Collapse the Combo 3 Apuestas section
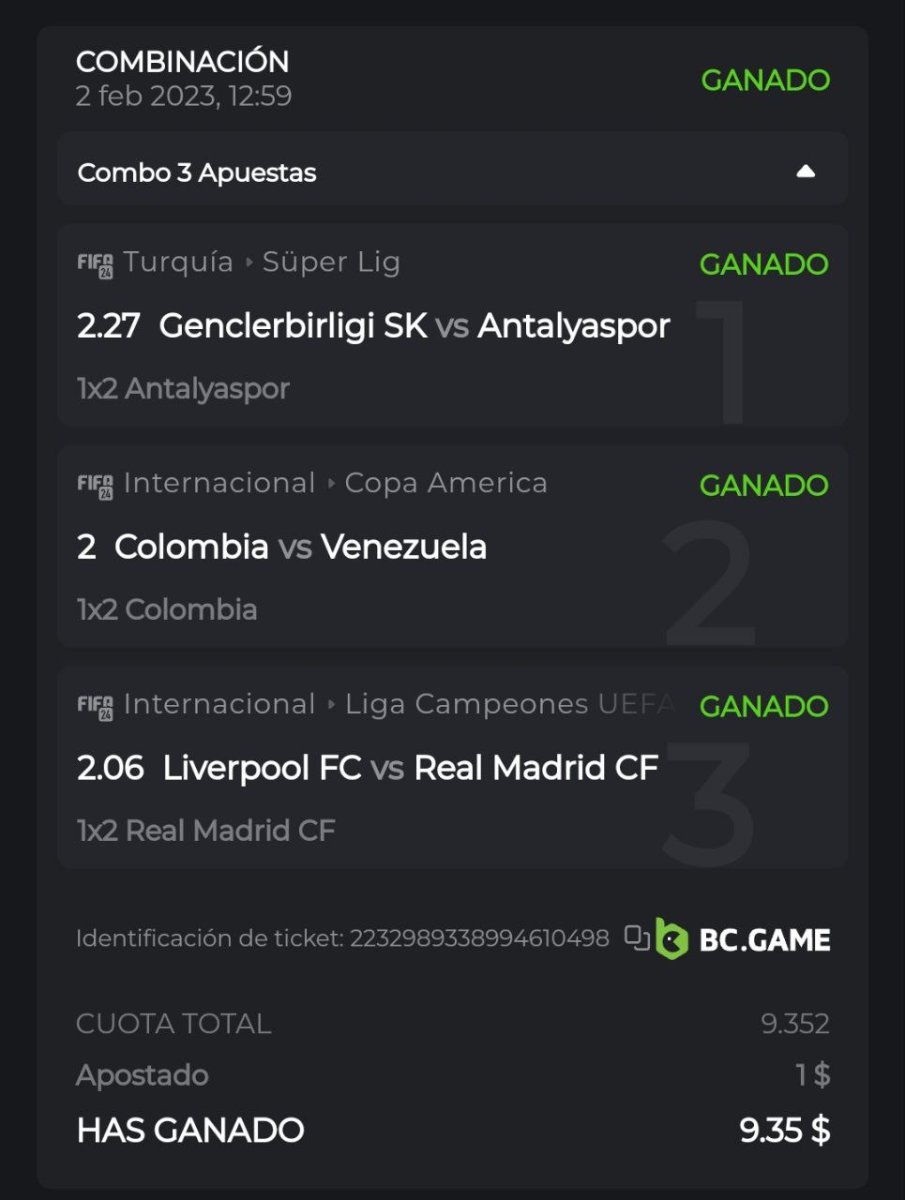The width and height of the screenshot is (905, 1200). click(805, 172)
